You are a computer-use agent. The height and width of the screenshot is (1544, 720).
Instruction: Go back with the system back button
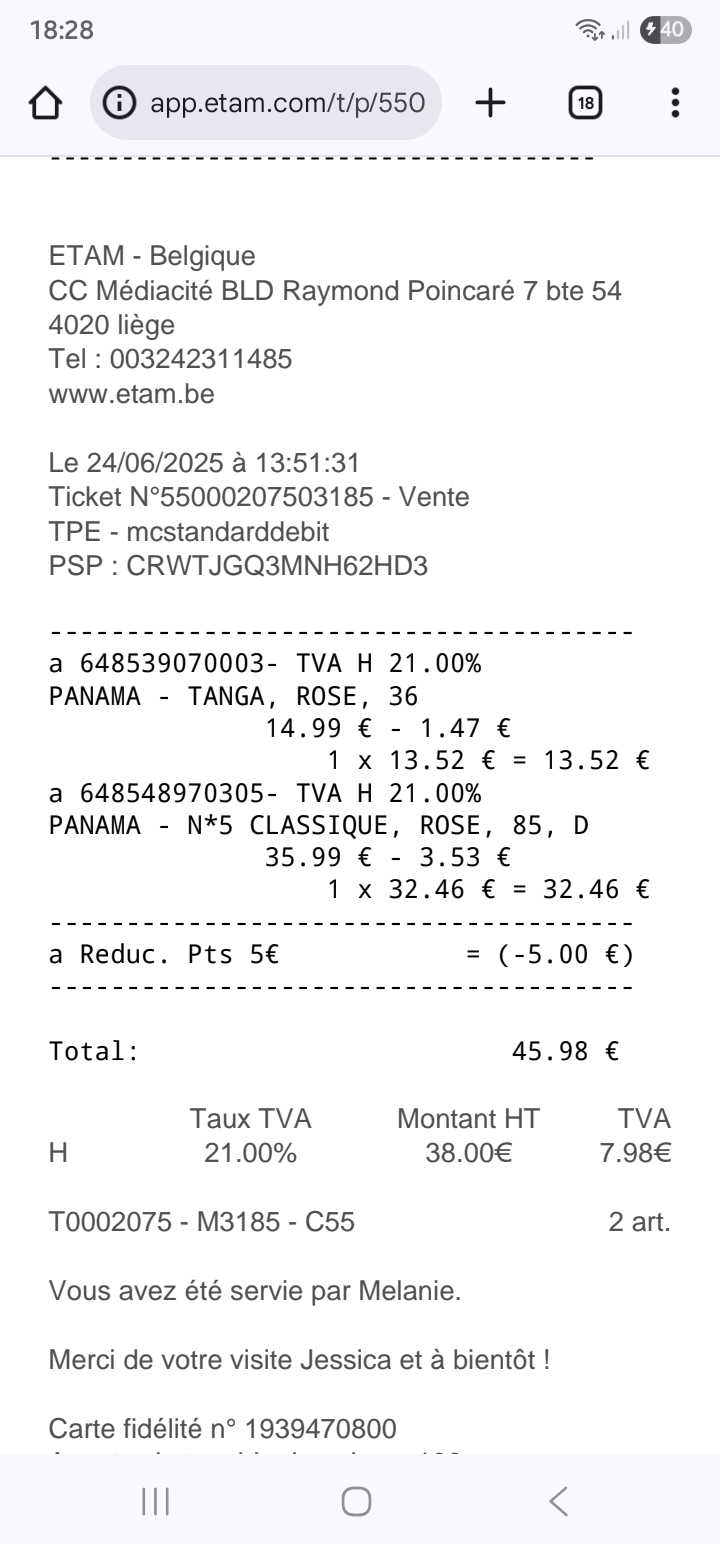point(559,1501)
